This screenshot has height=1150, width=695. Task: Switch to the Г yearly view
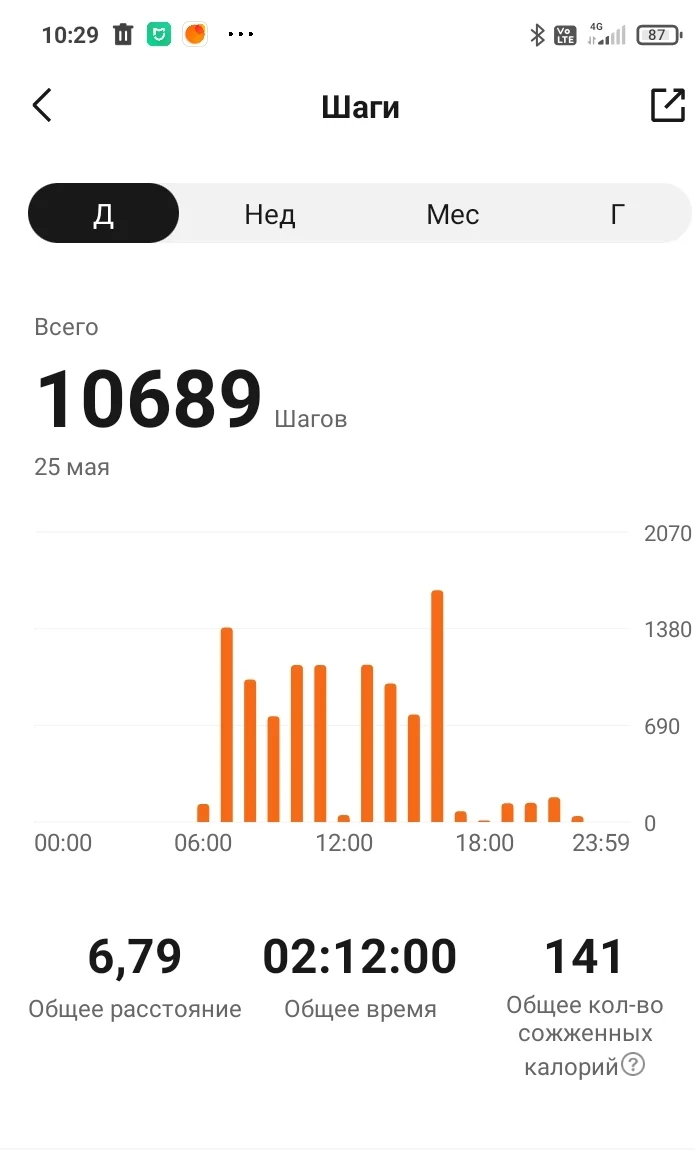pos(618,214)
